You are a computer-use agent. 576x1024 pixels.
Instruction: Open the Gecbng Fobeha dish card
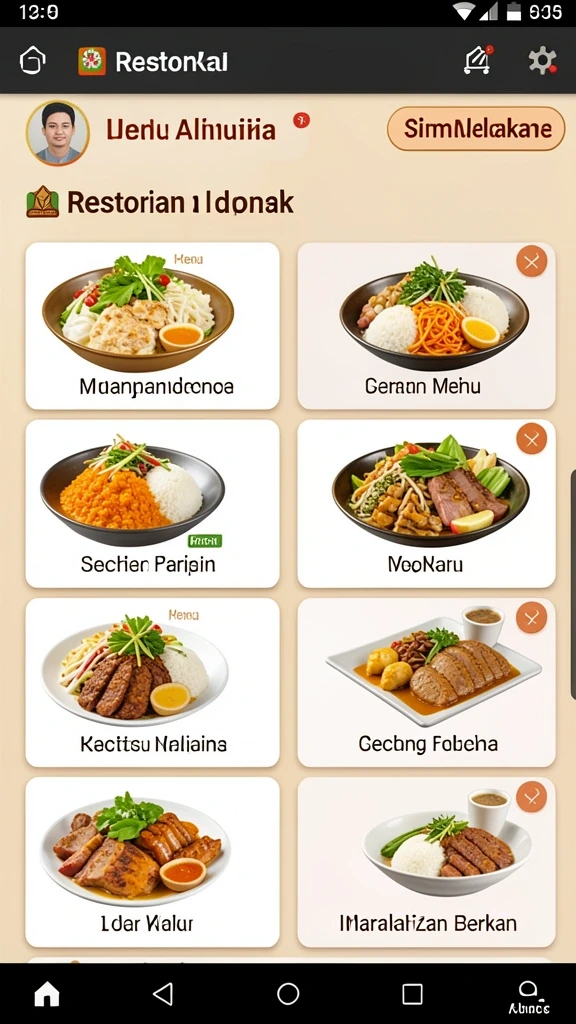pos(426,682)
